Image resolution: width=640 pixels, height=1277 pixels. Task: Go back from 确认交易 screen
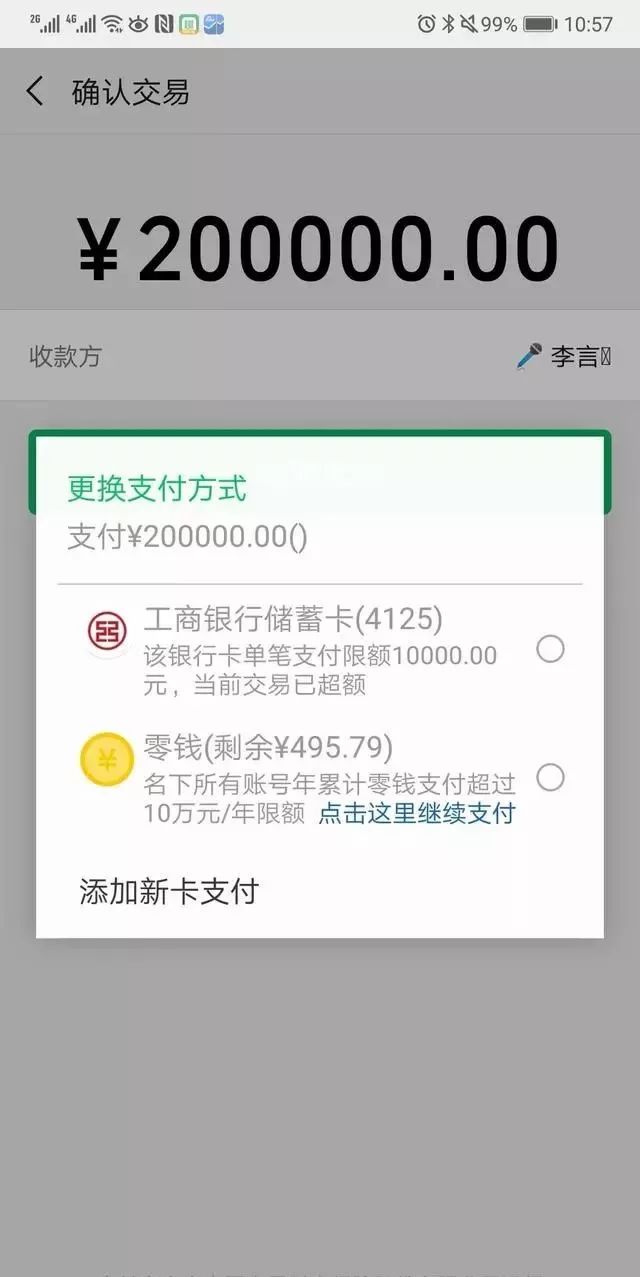pos(35,92)
